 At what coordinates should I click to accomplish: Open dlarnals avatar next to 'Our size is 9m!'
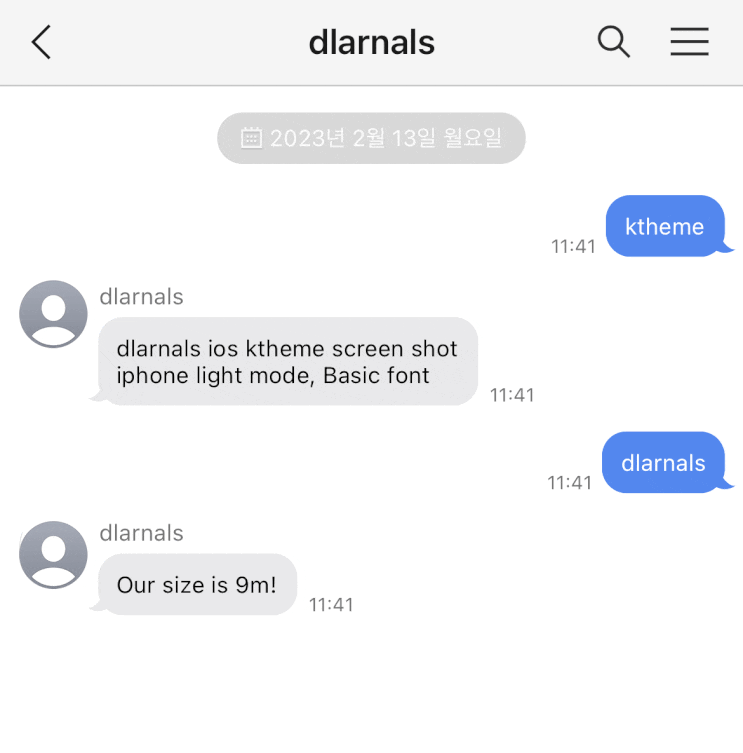click(53, 554)
